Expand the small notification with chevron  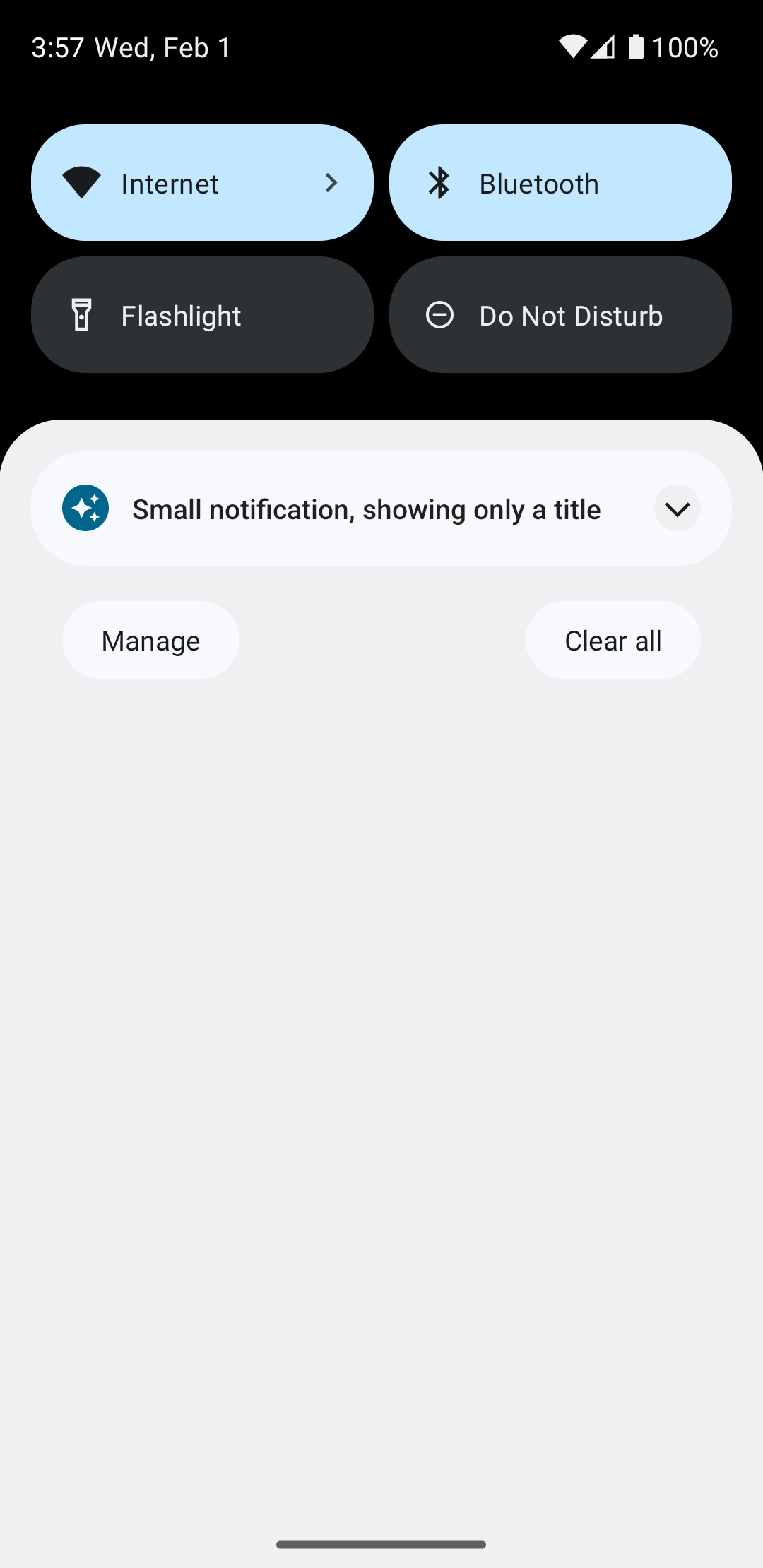click(x=676, y=508)
